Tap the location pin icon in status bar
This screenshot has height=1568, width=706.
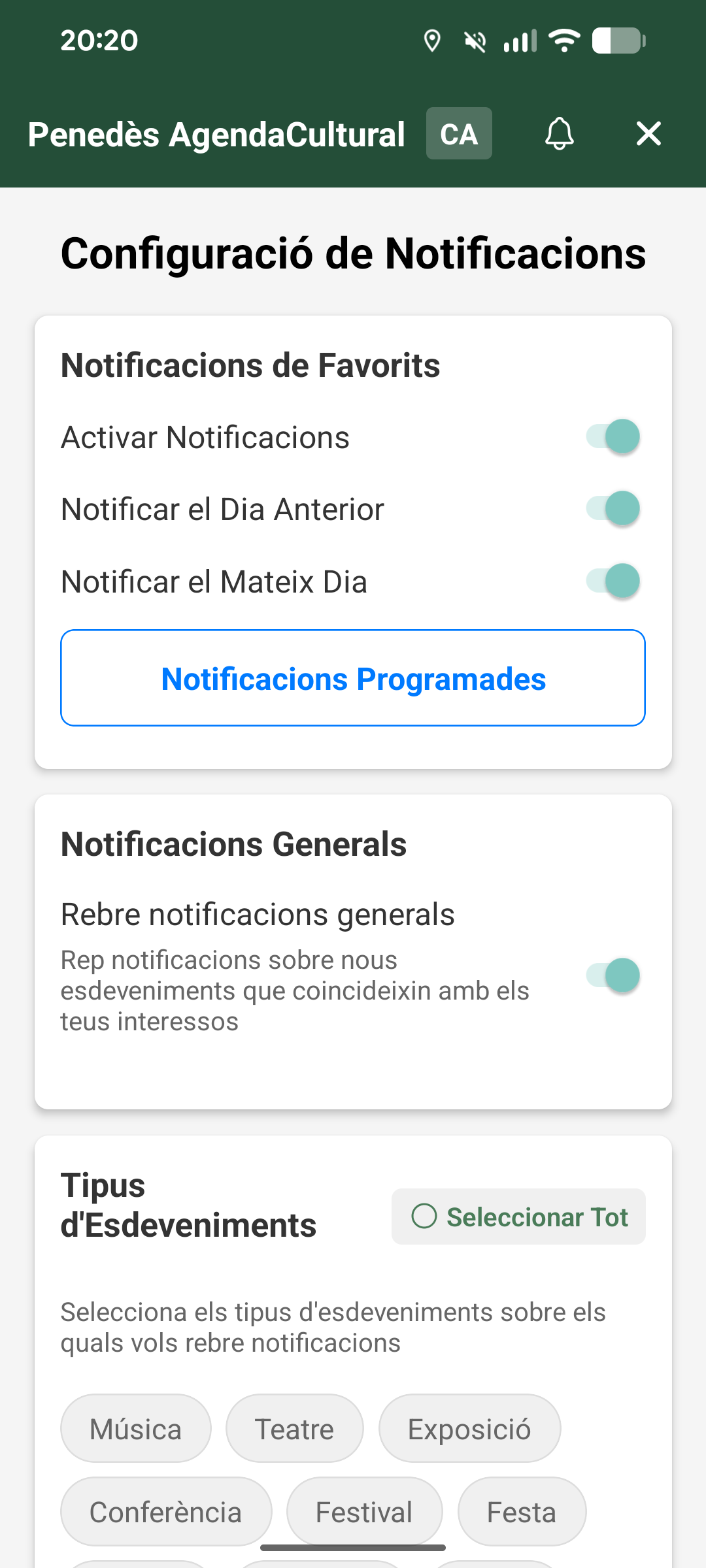(x=431, y=41)
